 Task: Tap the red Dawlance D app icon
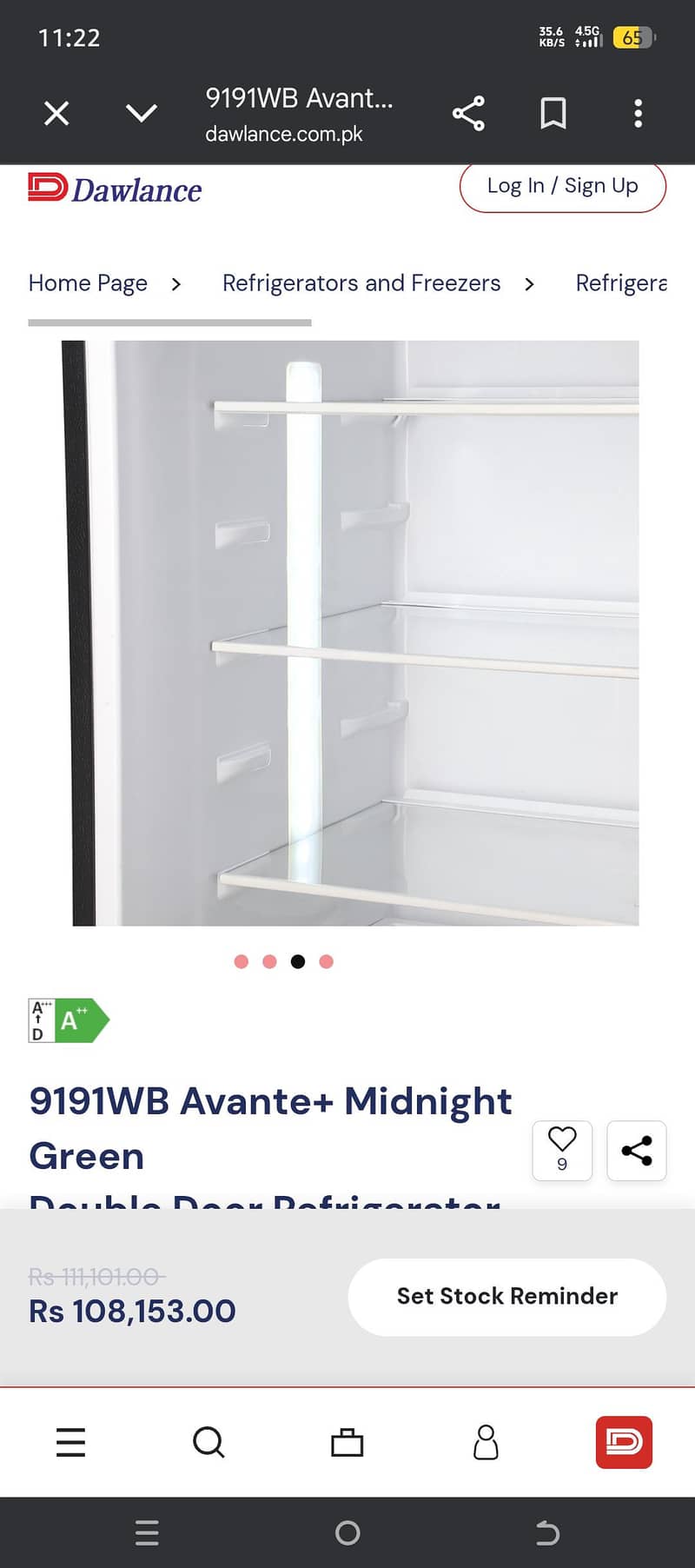624,1443
